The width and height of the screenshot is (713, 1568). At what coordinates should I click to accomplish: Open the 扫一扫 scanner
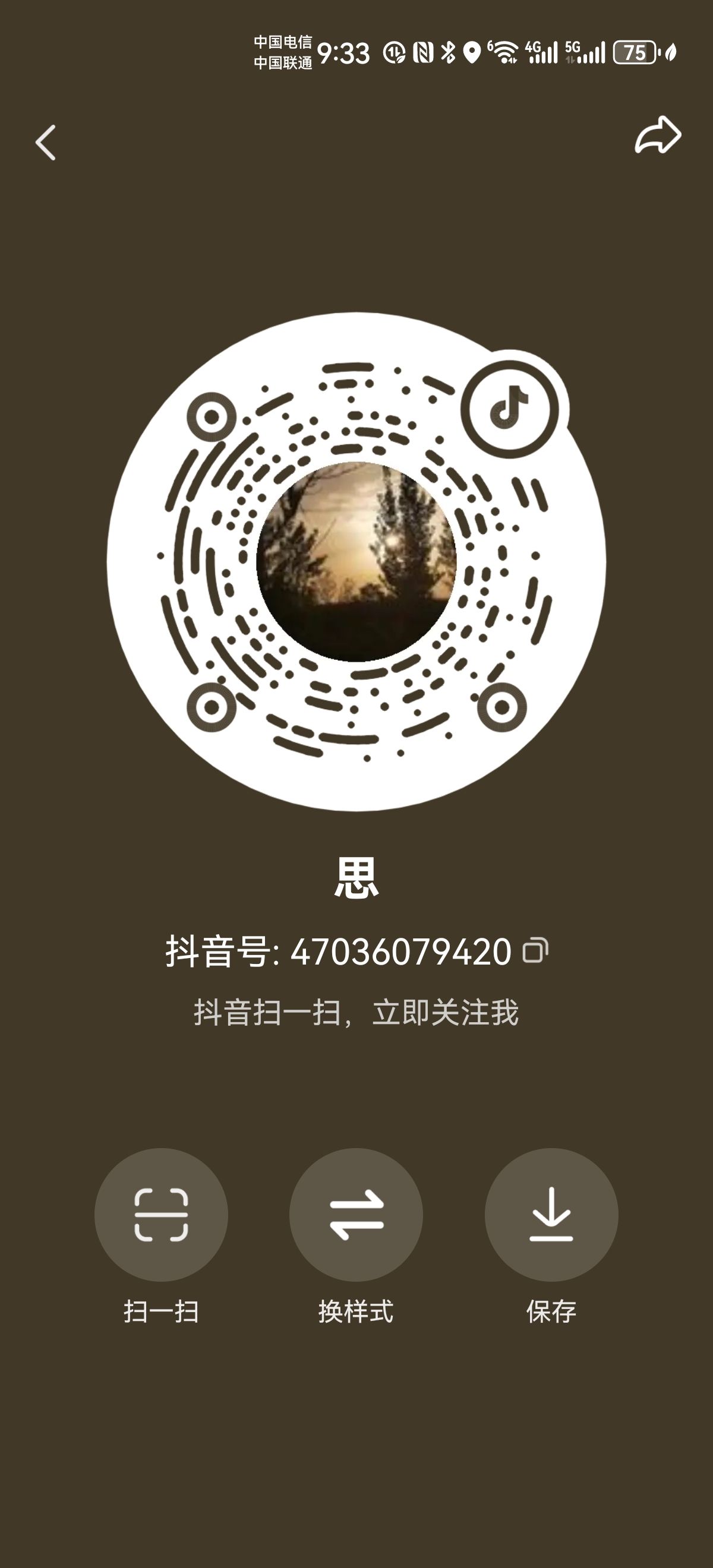[x=162, y=1215]
